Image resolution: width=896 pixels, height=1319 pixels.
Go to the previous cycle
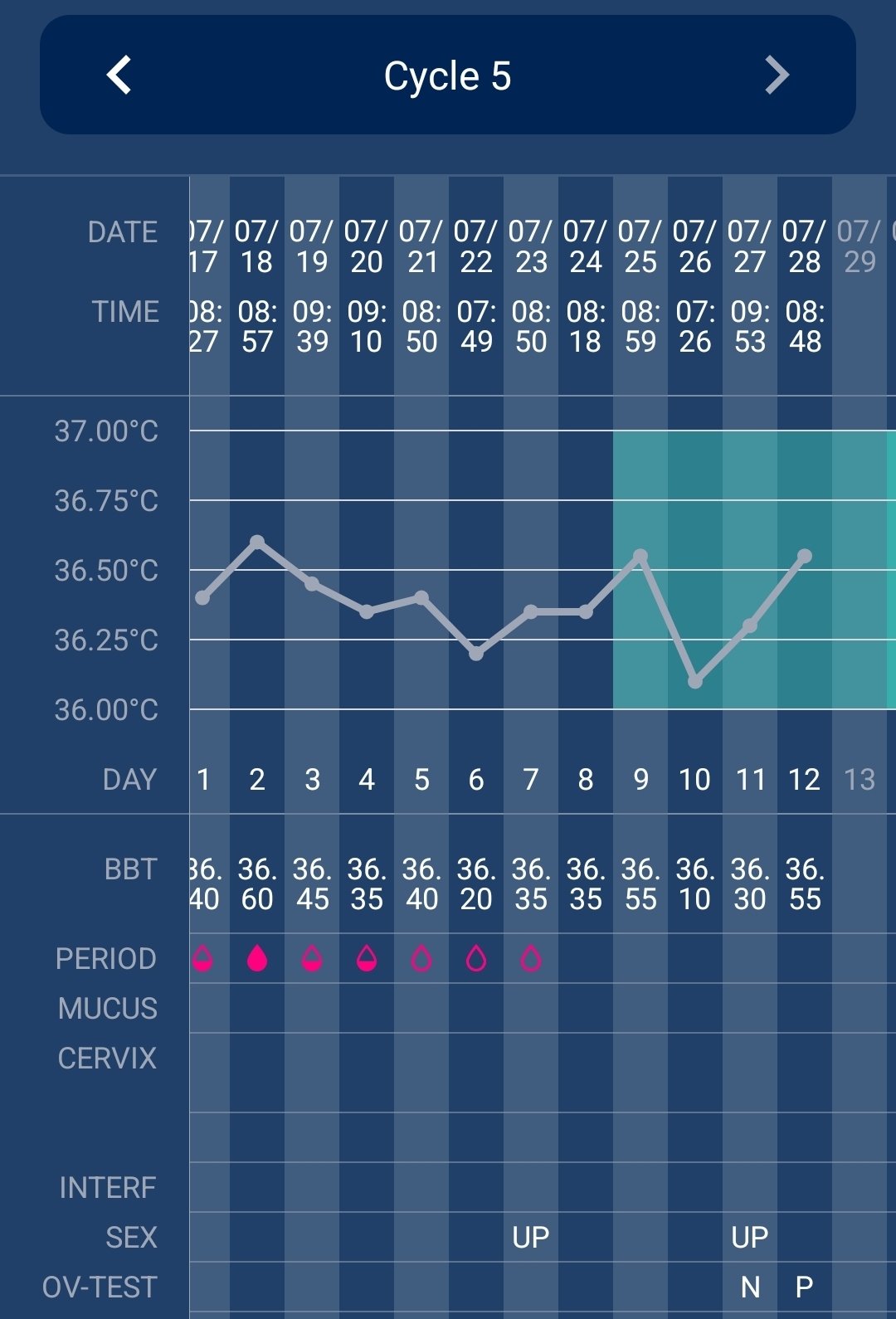coord(119,75)
